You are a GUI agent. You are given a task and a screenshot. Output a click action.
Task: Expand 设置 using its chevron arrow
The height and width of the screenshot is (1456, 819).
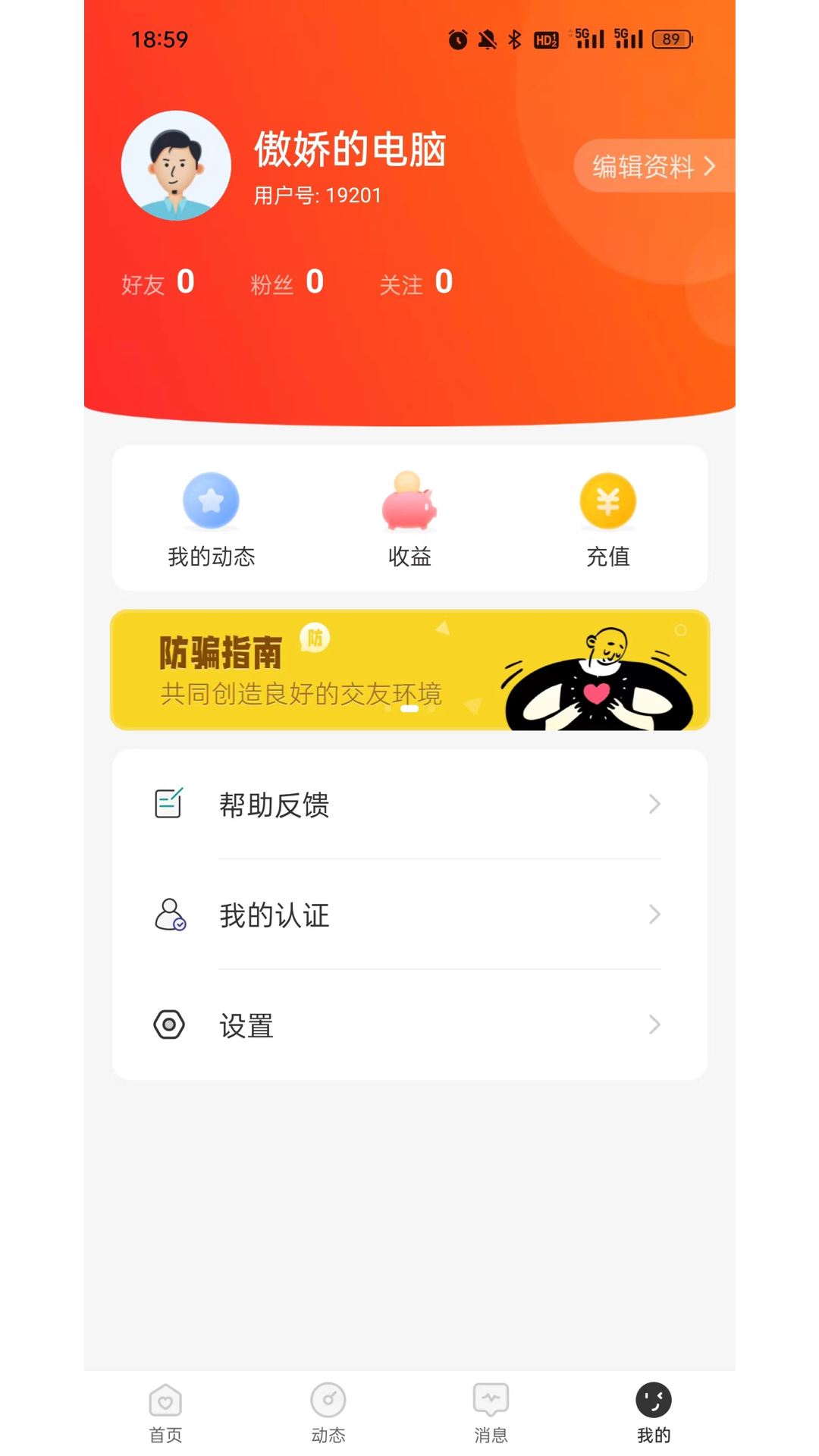coord(654,1025)
